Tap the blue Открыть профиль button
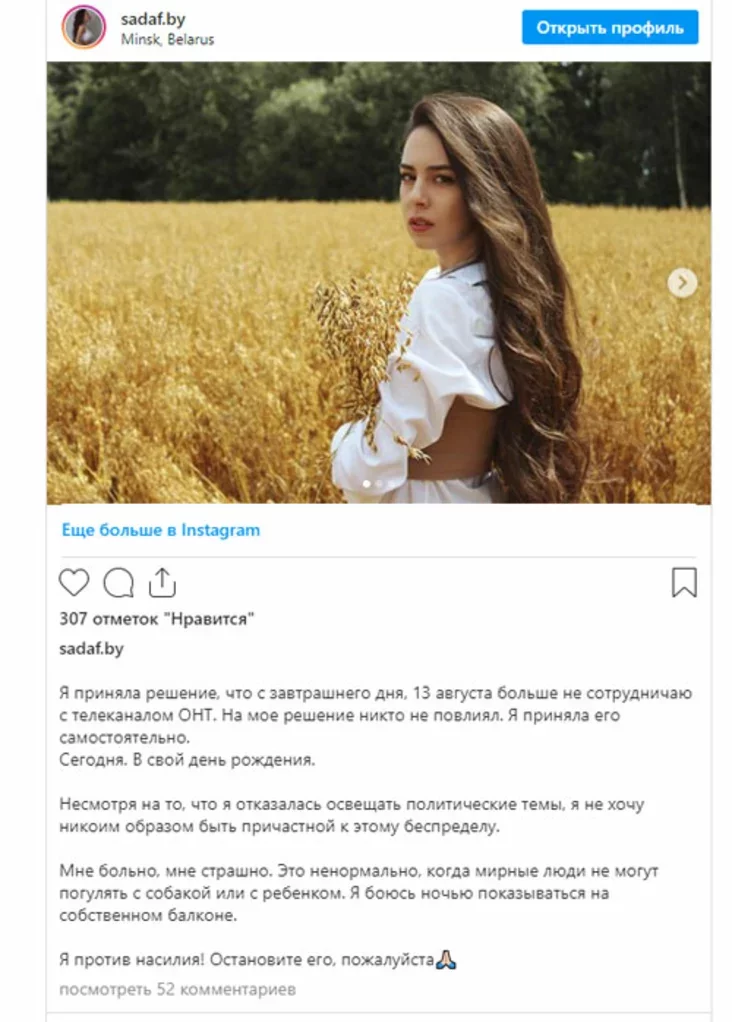 pos(609,28)
